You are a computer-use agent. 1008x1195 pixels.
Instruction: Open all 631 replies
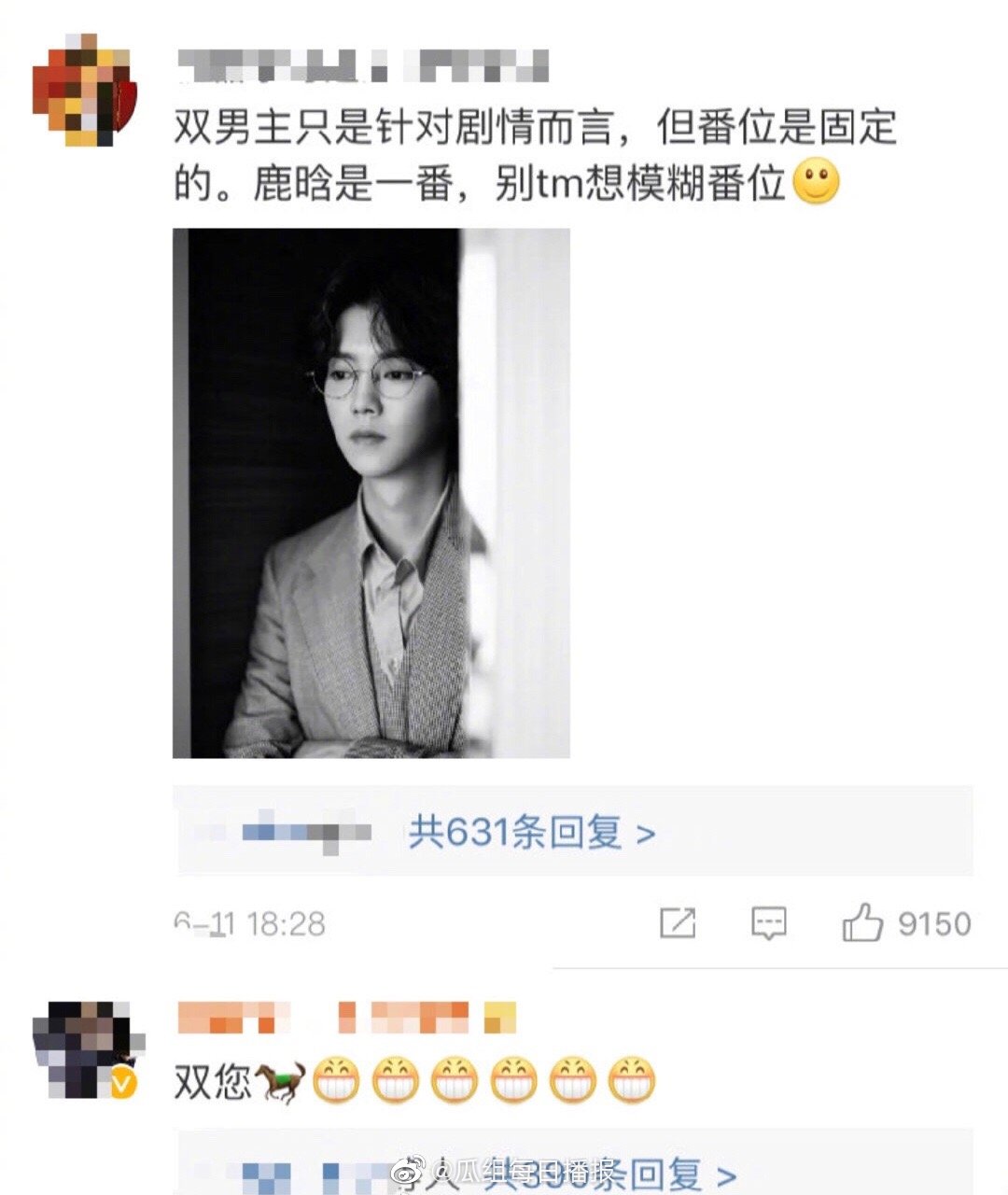pyautogui.click(x=531, y=832)
